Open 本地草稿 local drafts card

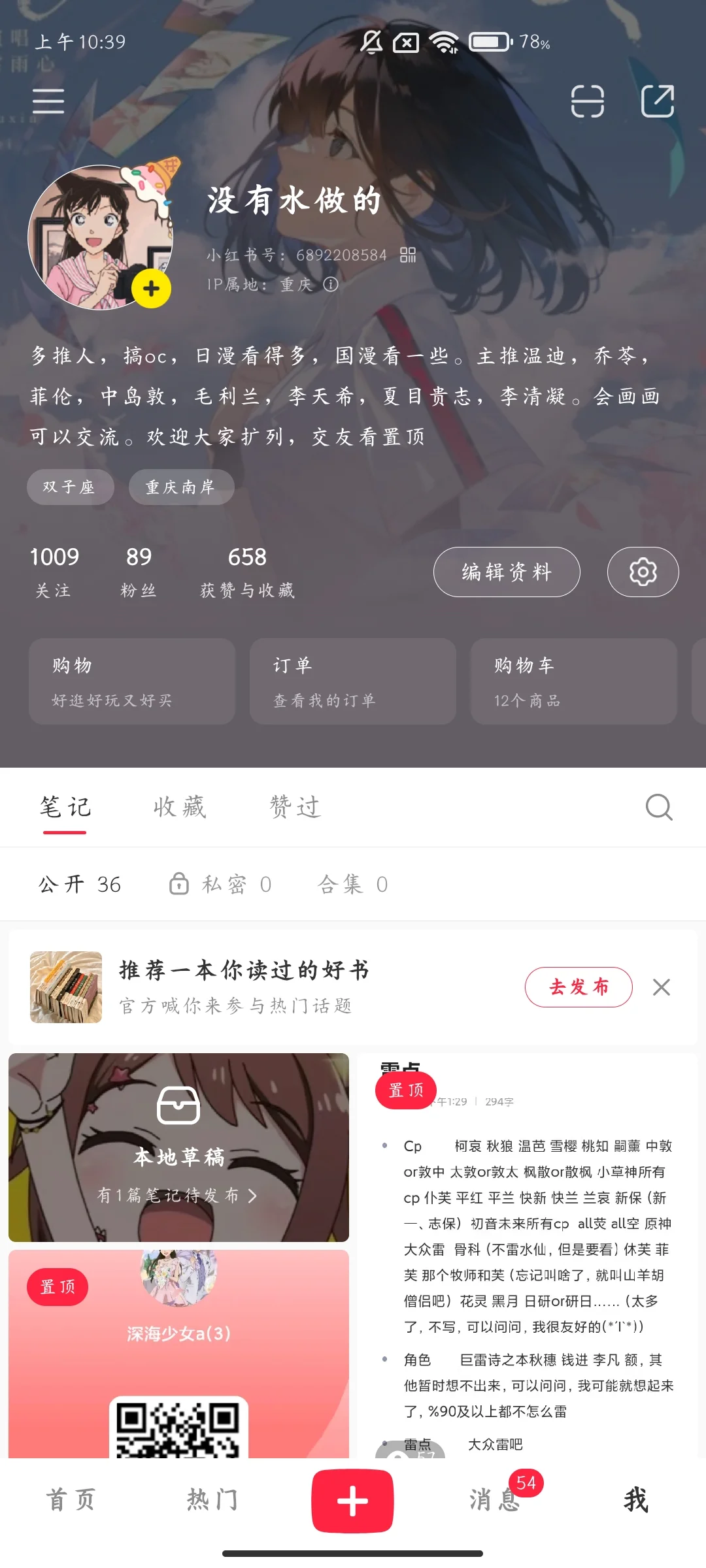pos(178,1147)
